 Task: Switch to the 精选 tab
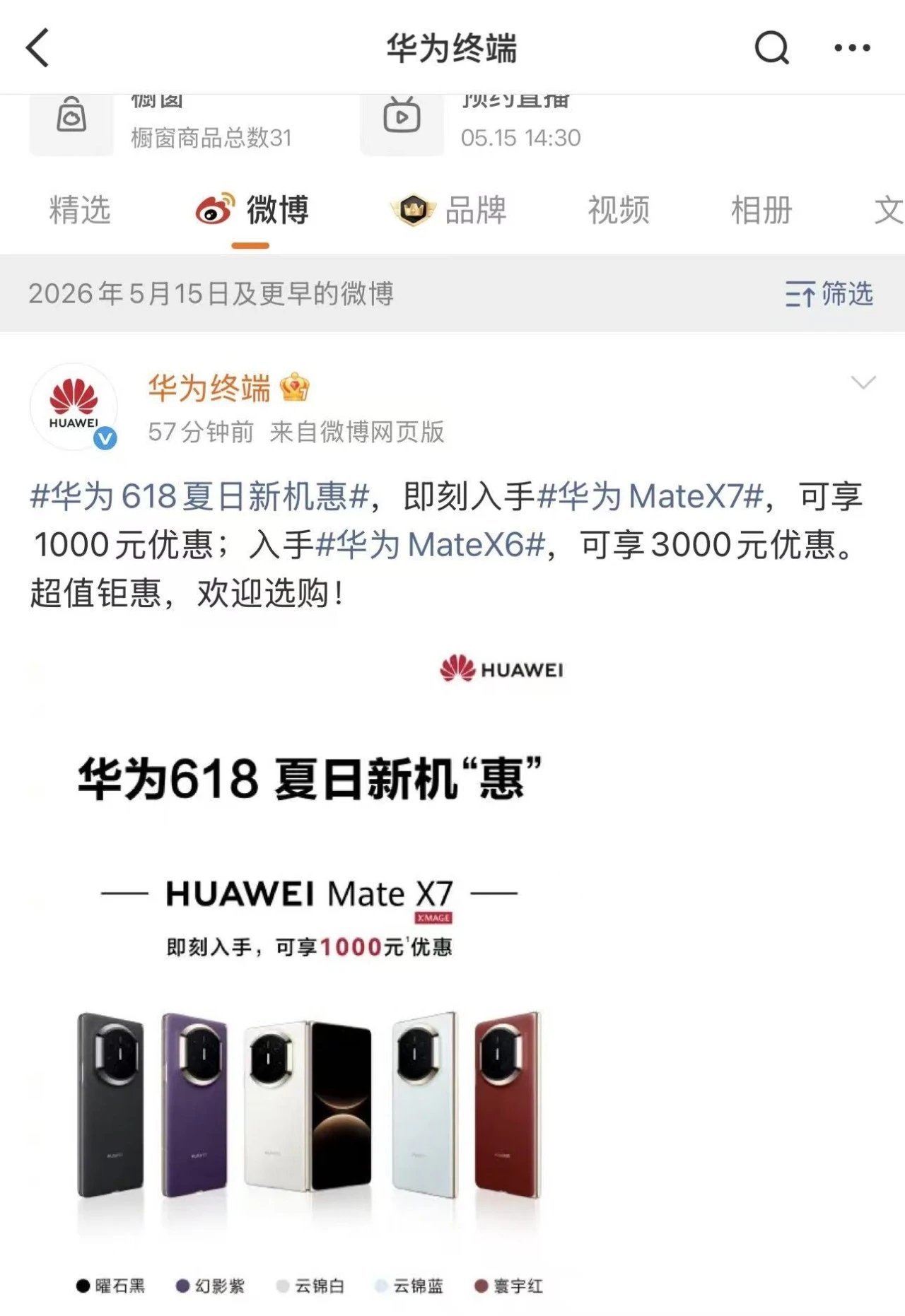point(80,211)
